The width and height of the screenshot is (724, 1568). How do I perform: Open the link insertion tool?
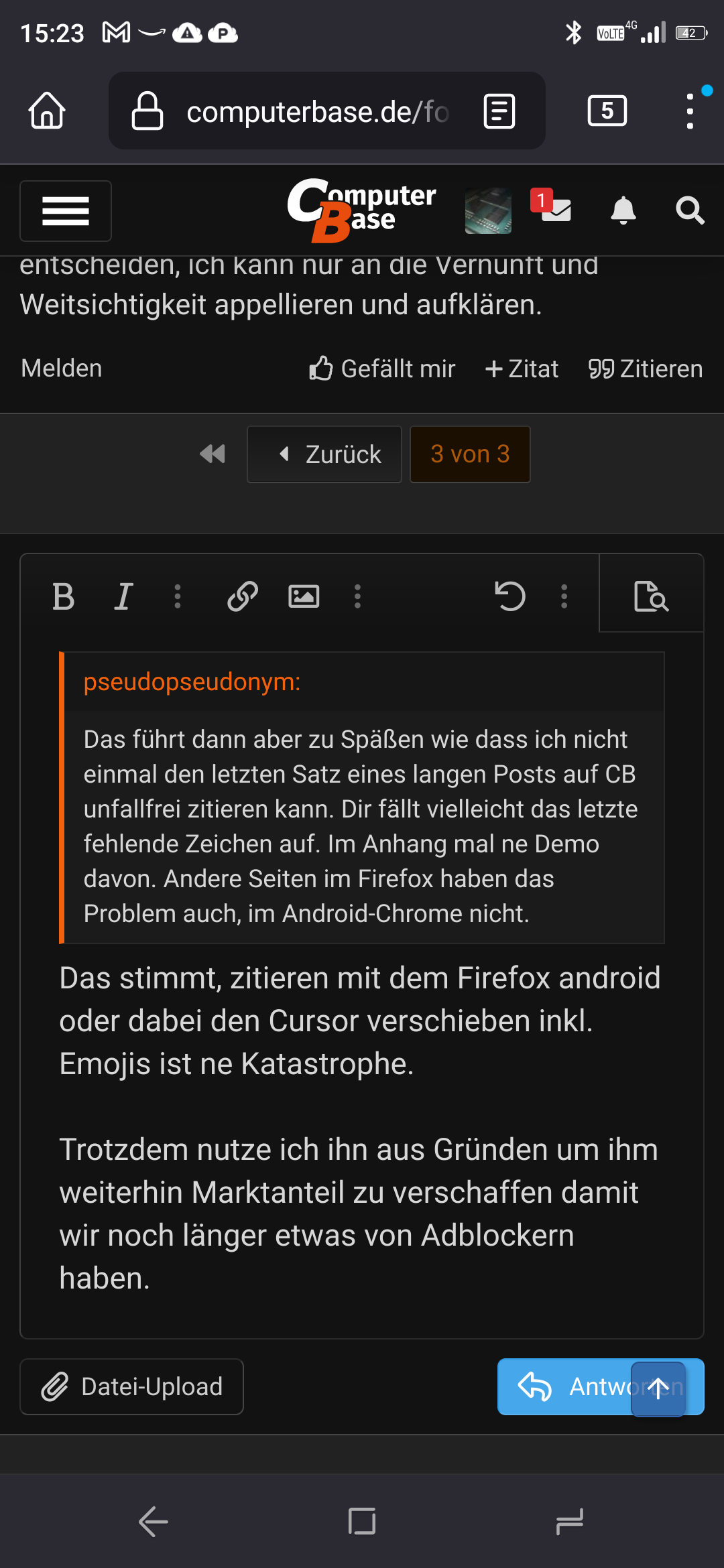point(241,595)
